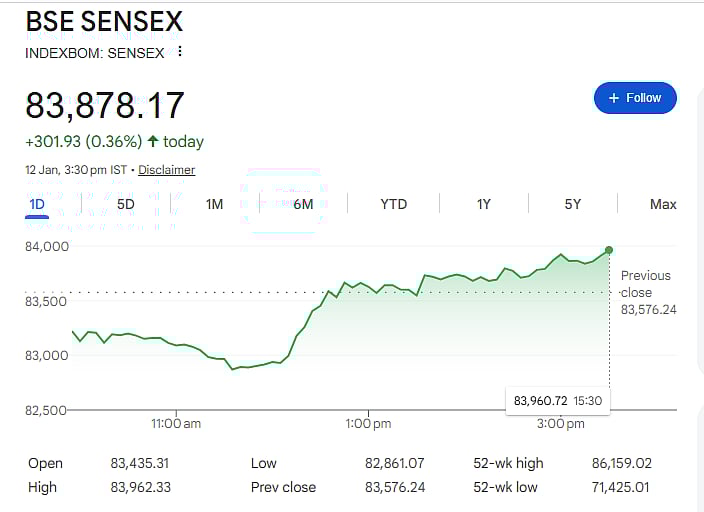The image size is (704, 512).
Task: Show the 6M chart range
Action: click(x=303, y=204)
